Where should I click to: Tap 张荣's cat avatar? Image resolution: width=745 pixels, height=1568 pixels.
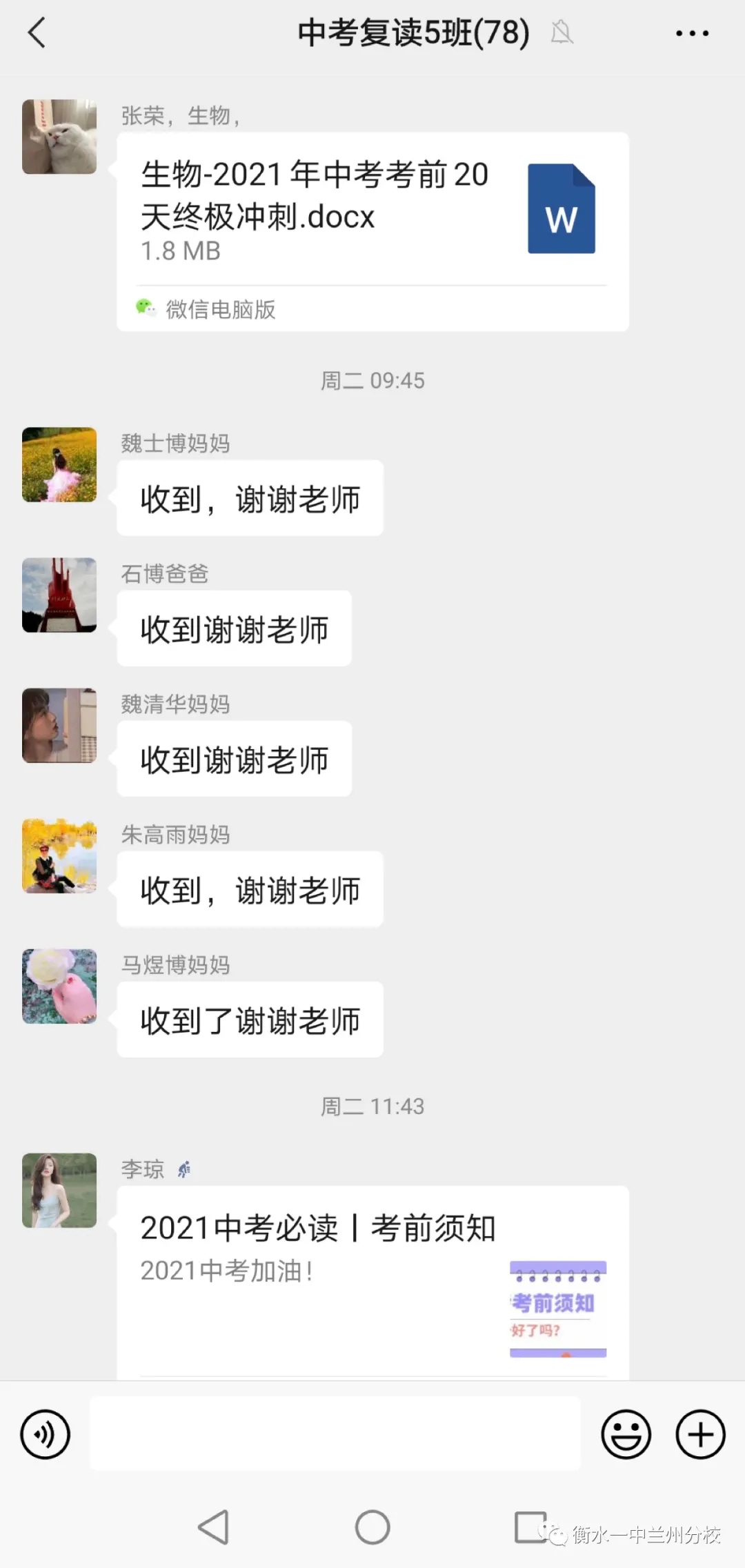click(59, 137)
